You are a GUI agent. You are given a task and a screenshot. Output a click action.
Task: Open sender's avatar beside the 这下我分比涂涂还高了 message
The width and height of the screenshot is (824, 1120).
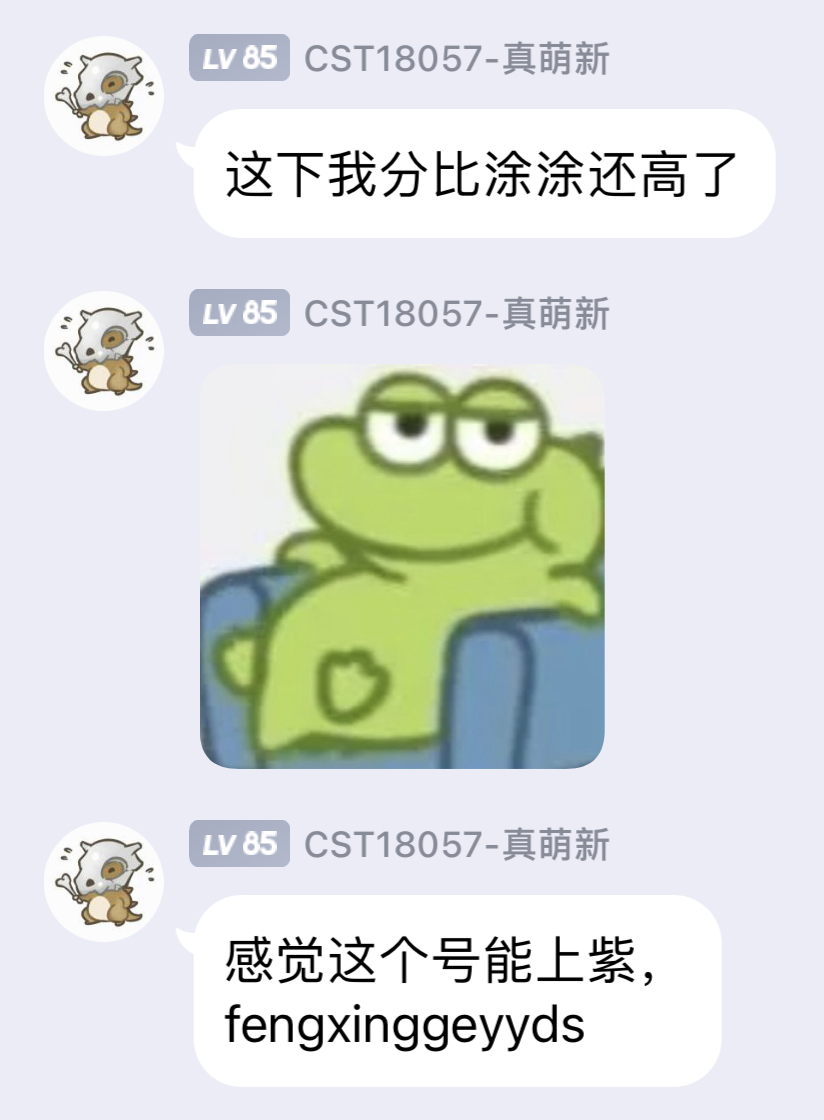pyautogui.click(x=104, y=96)
